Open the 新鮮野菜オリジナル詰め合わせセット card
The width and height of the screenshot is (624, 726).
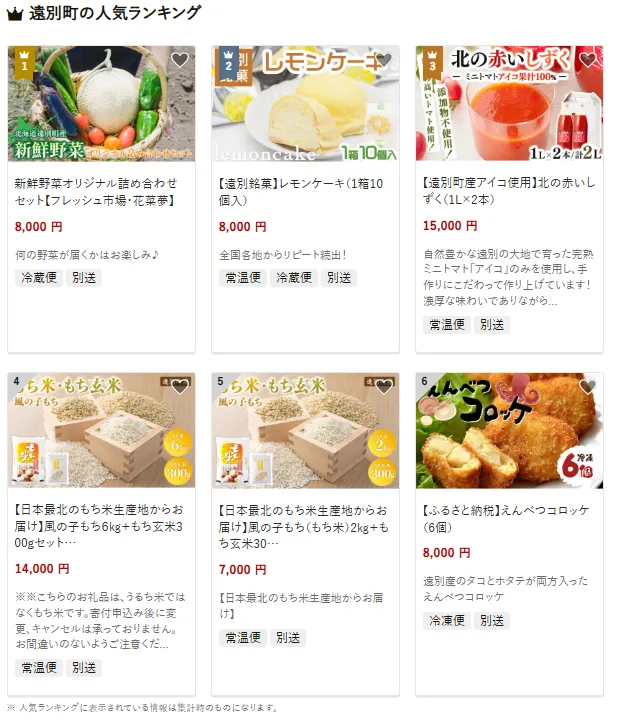(x=96, y=193)
